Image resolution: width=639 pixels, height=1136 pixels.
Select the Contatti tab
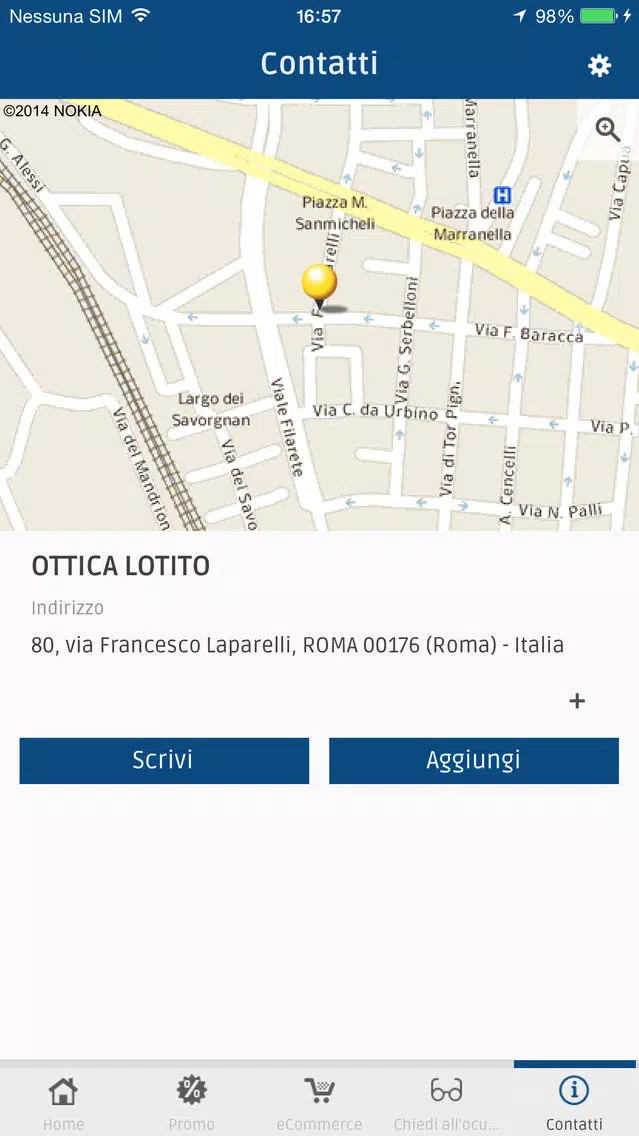(x=575, y=1103)
